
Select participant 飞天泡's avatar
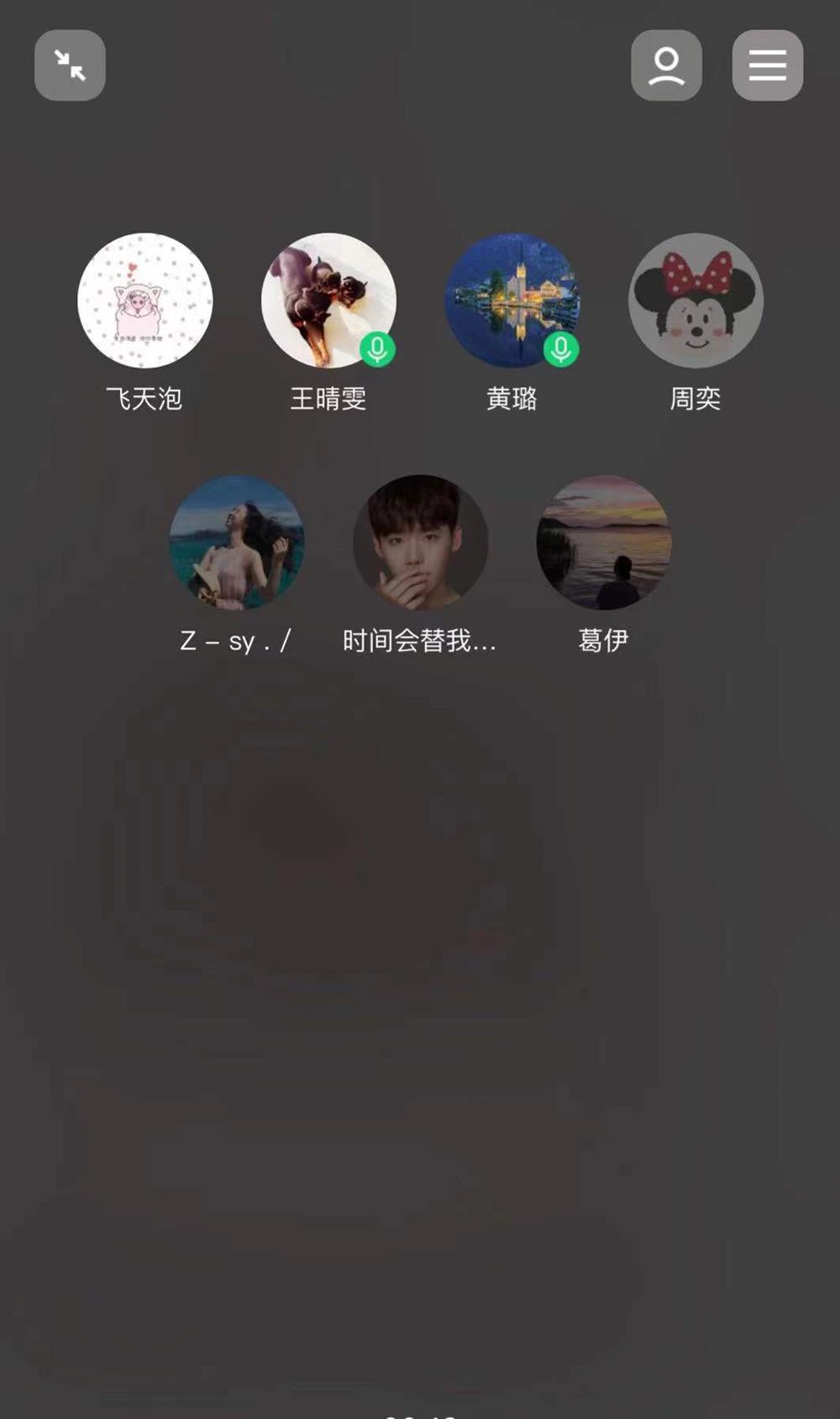144,301
